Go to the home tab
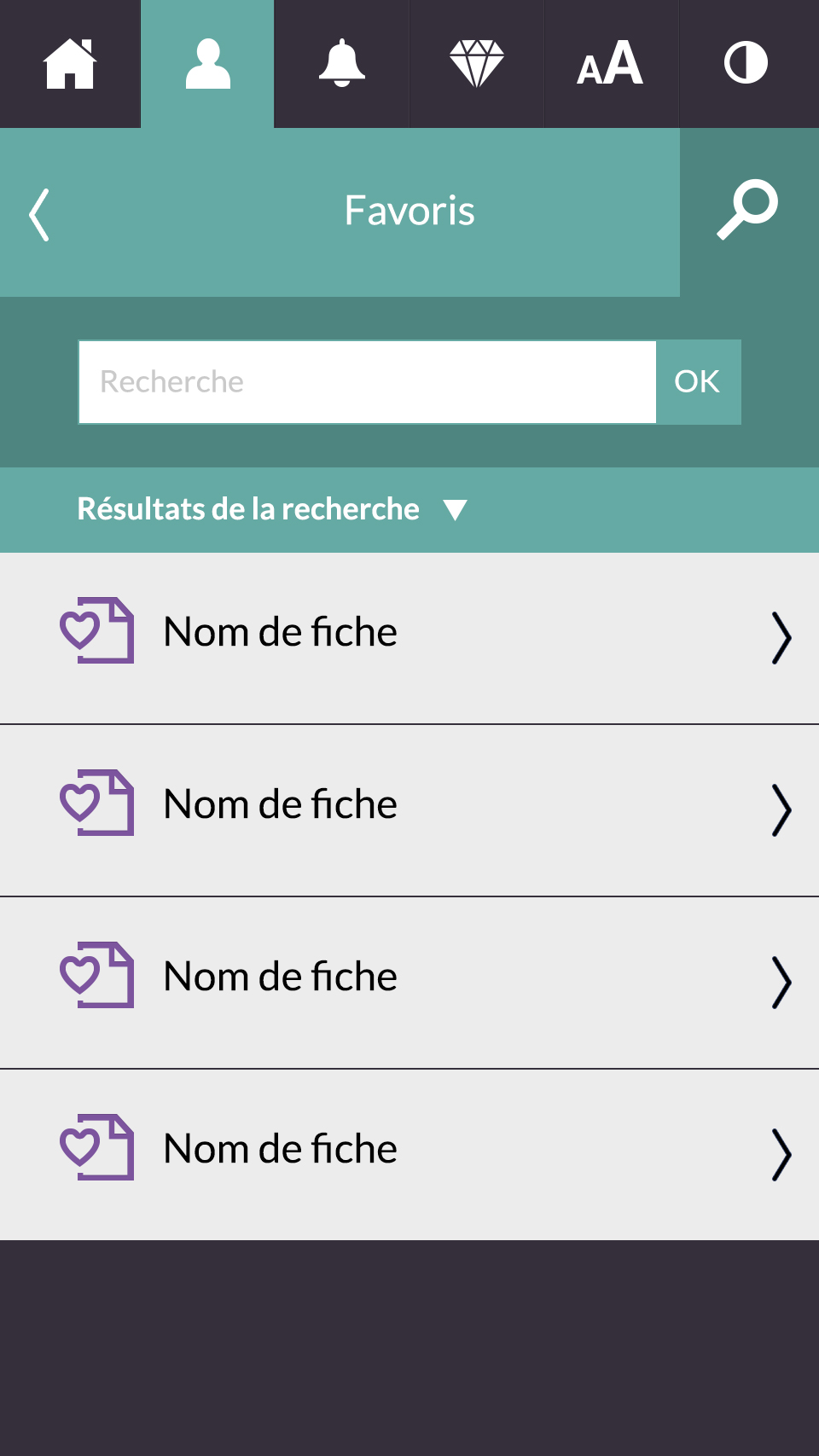 click(x=70, y=64)
